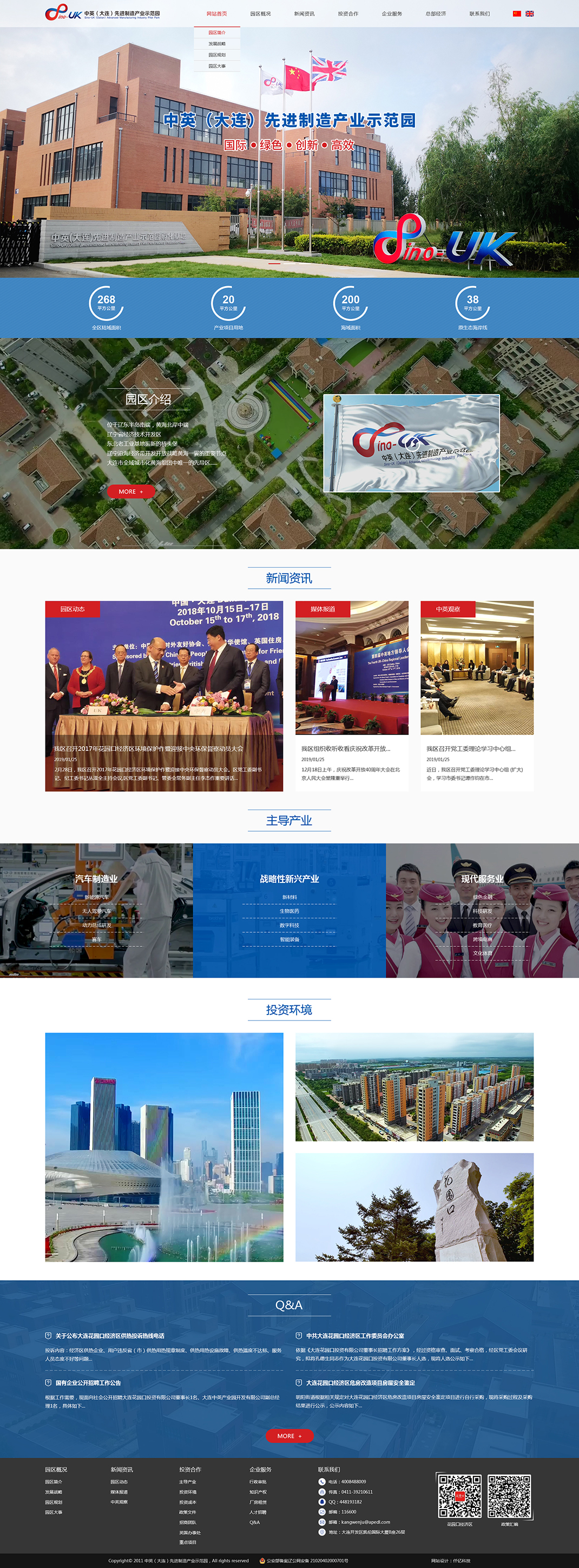Choose 园区大事 from the dropdown menu

click(217, 67)
